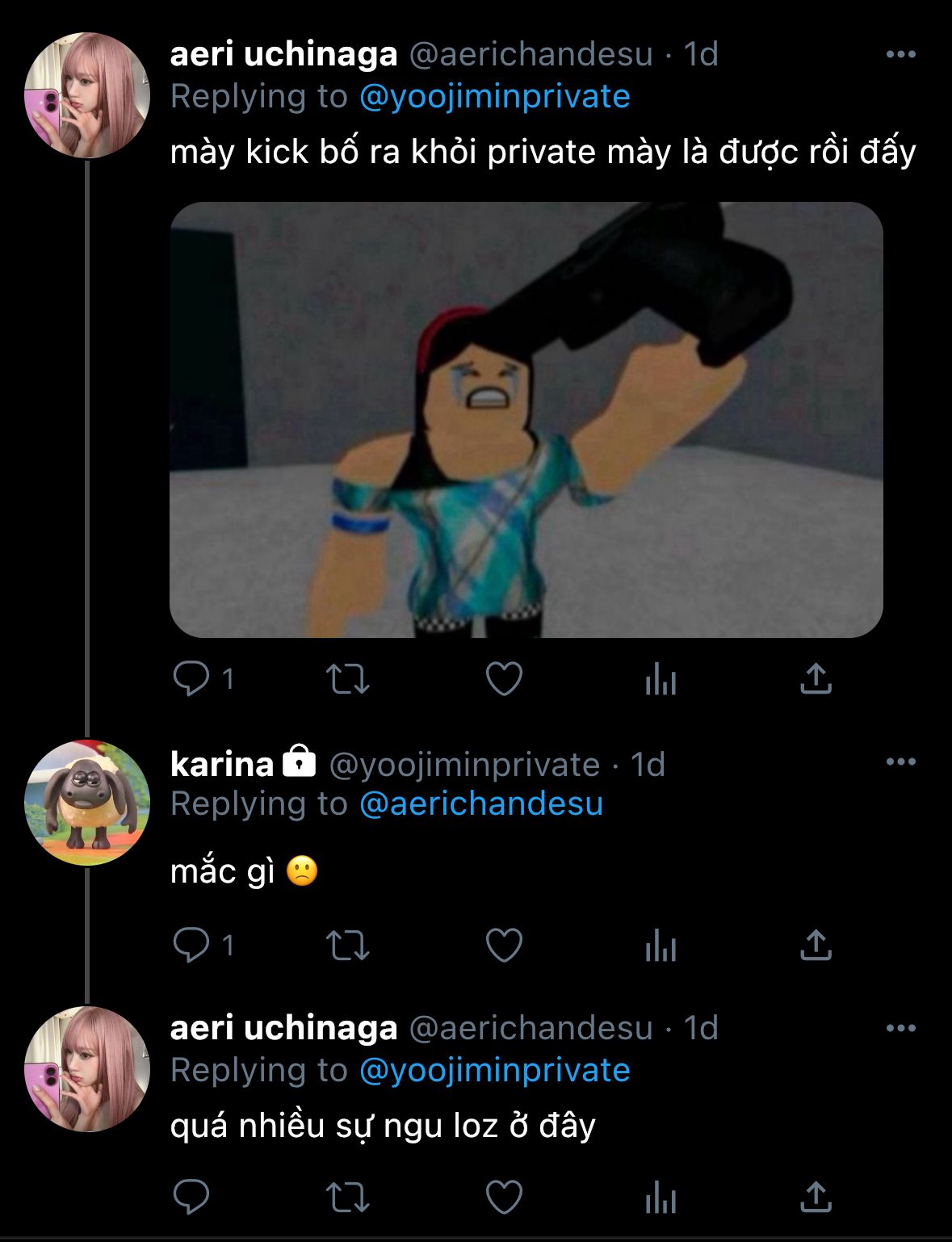Reply to aeri's "quá nhiều sự ngu" tweet
The height and width of the screenshot is (1242, 952).
pos(191,1197)
